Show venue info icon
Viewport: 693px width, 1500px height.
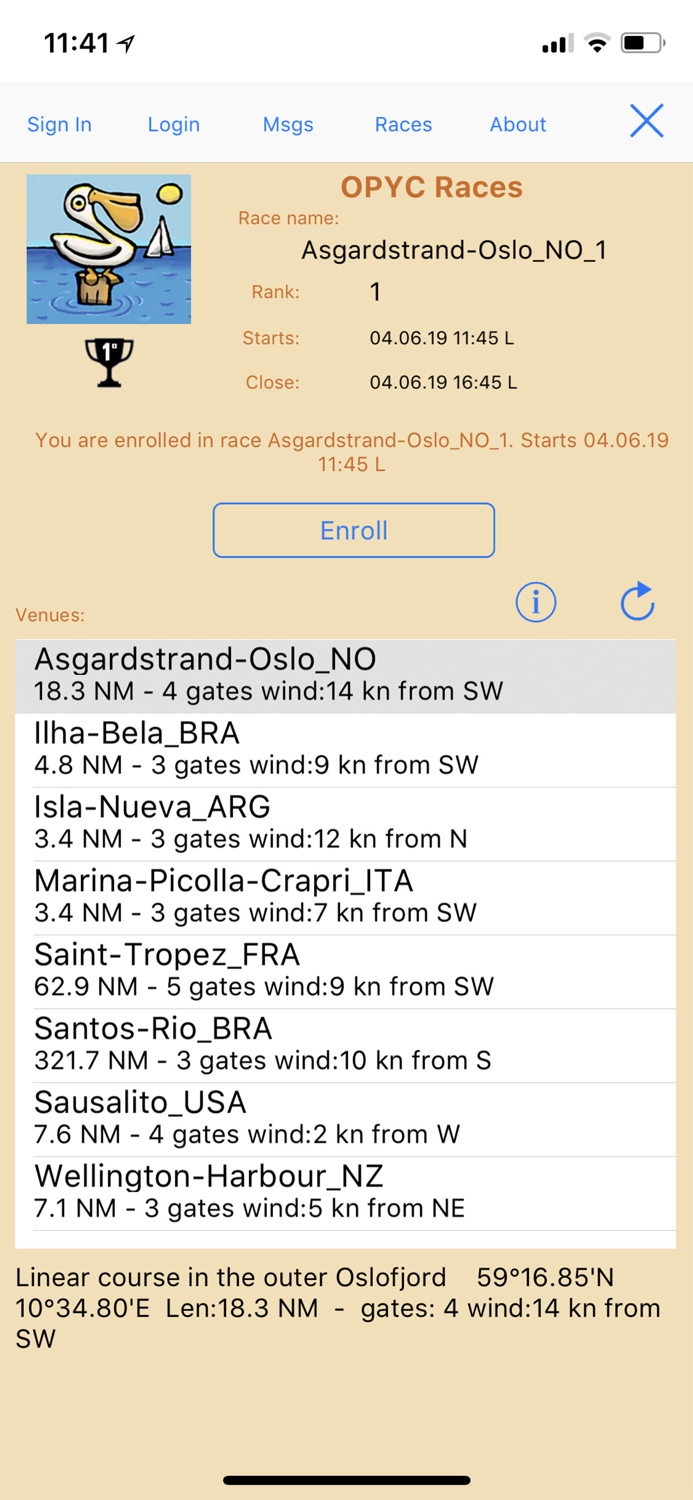tap(536, 602)
